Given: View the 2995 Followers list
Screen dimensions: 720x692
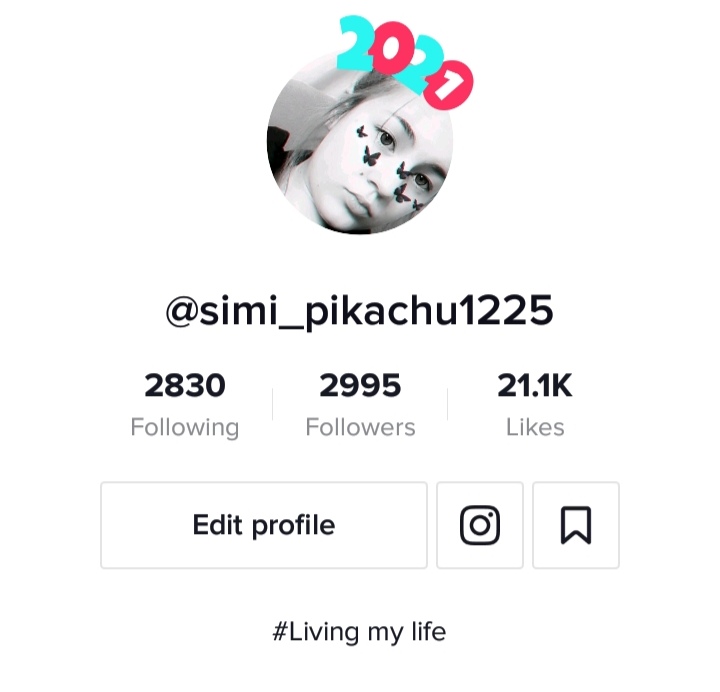Looking at the screenshot, I should pyautogui.click(x=360, y=404).
